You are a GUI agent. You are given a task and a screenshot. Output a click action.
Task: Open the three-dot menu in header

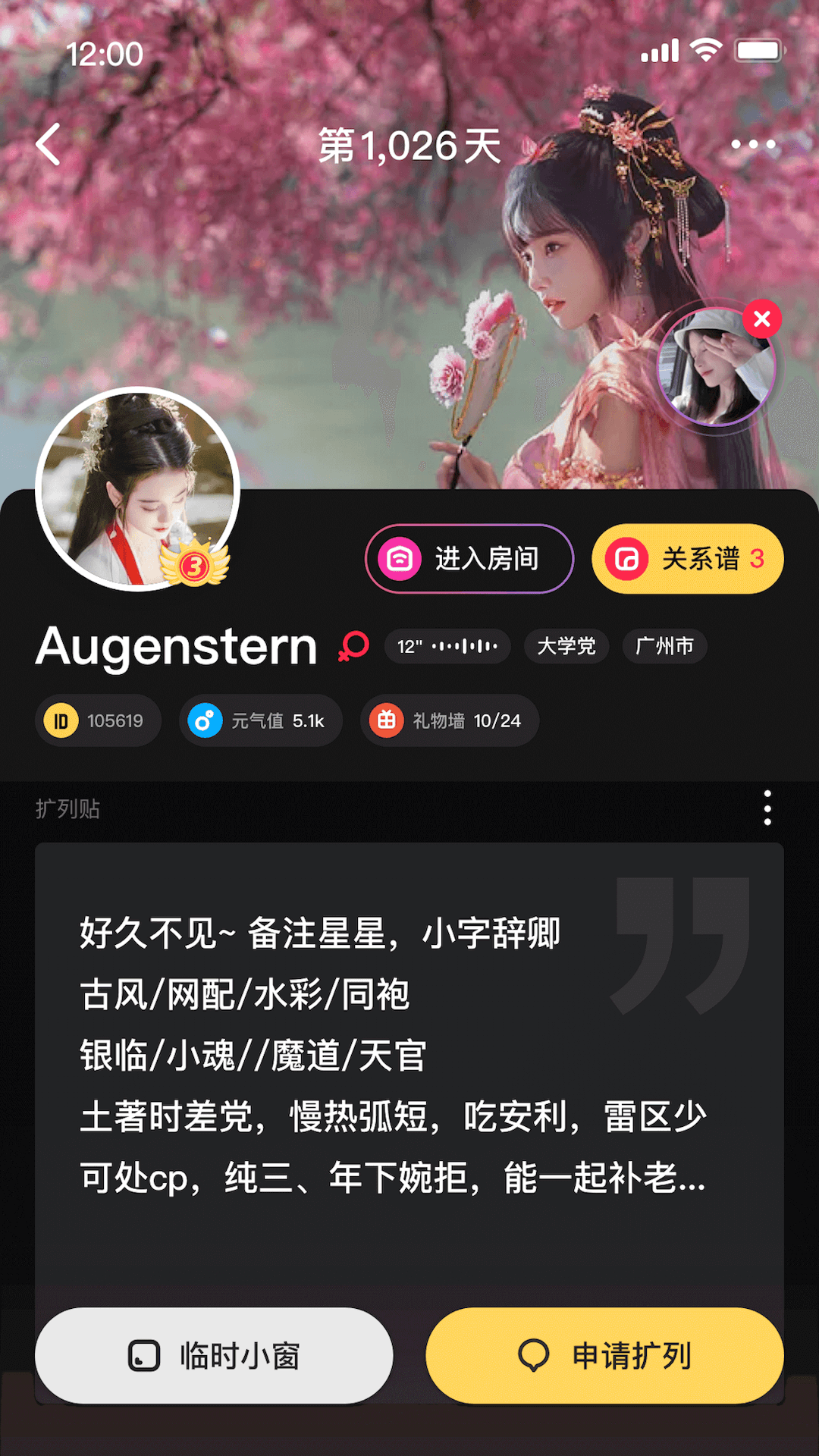752,144
